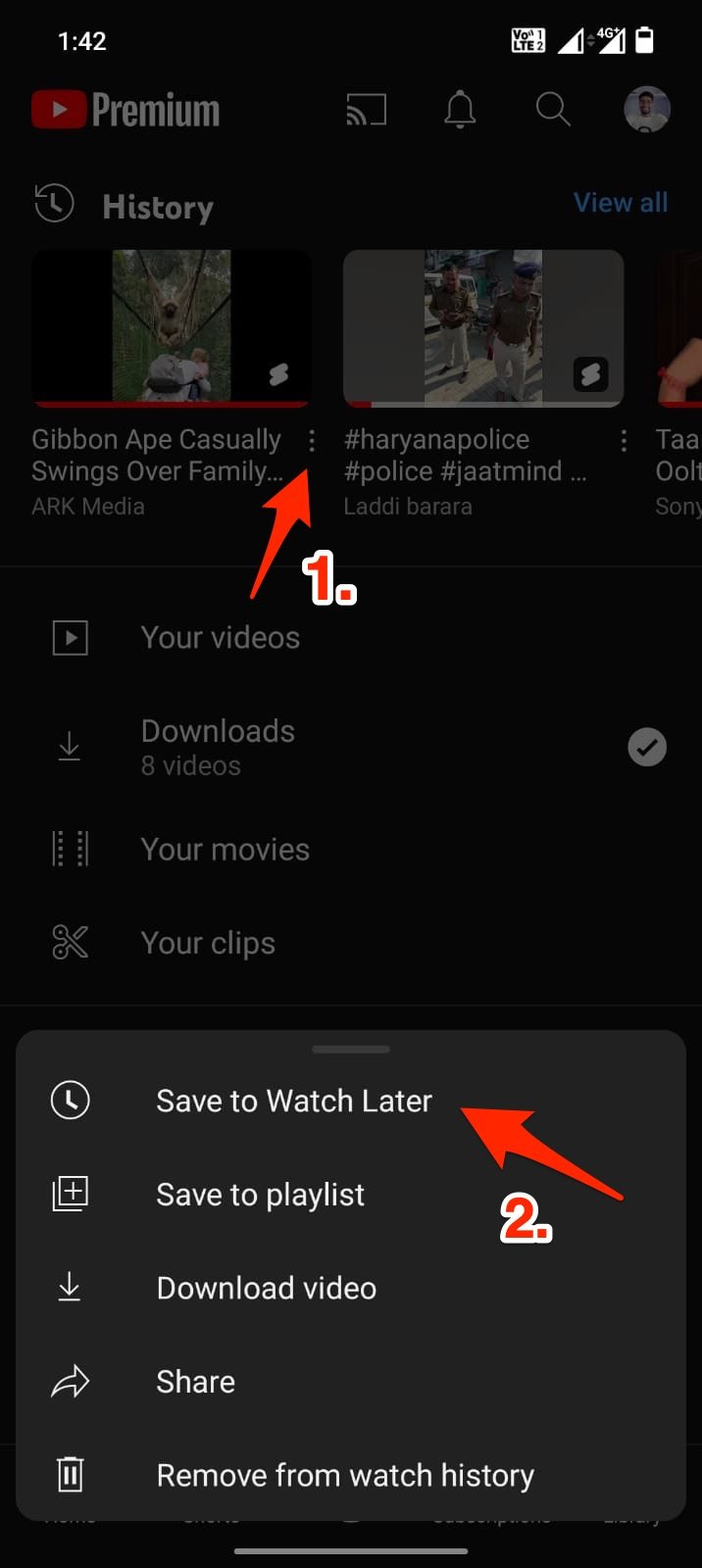Open Your clips
Screen dimensions: 702x1568
208,943
